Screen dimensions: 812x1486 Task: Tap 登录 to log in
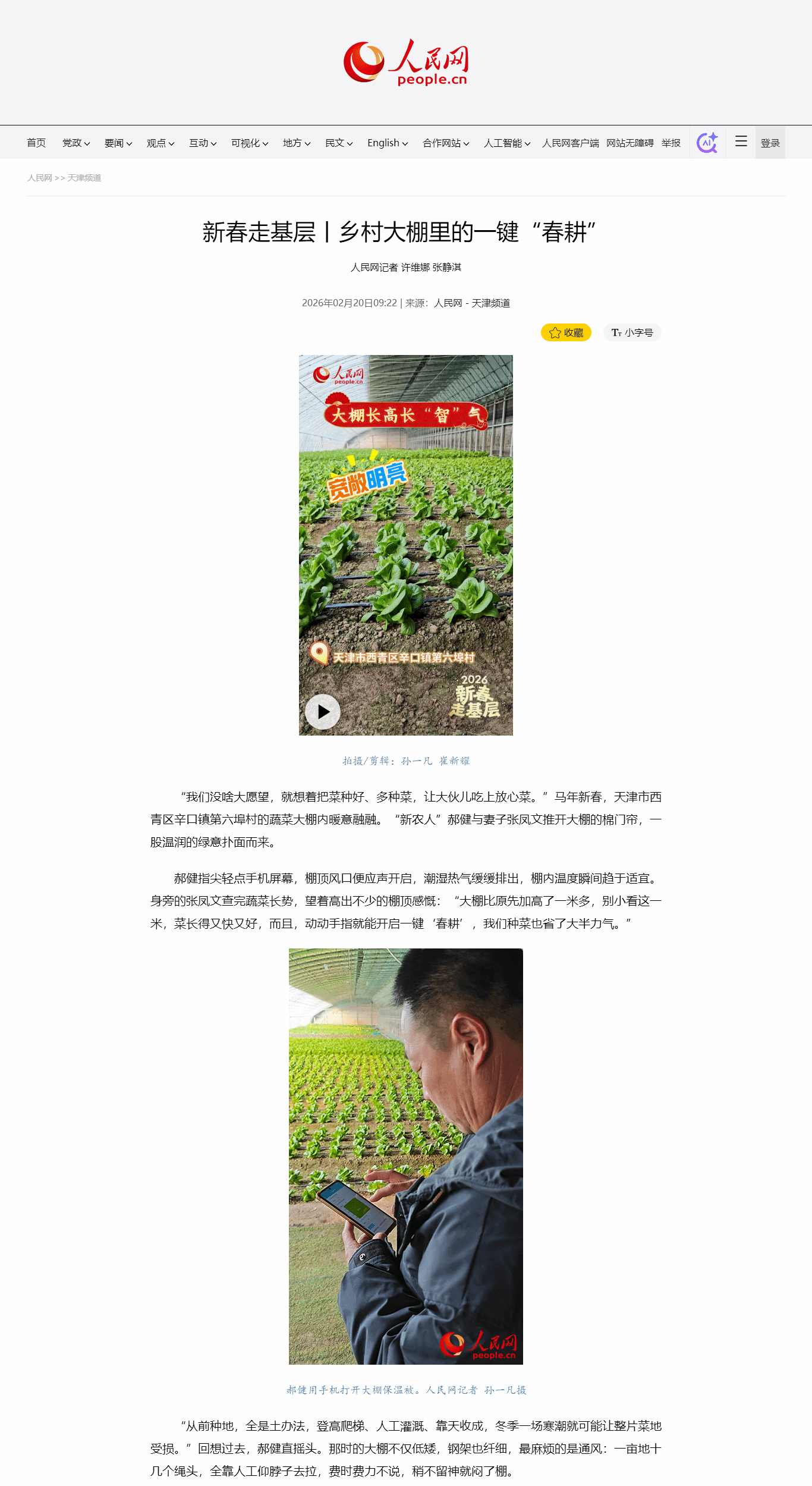click(x=770, y=143)
